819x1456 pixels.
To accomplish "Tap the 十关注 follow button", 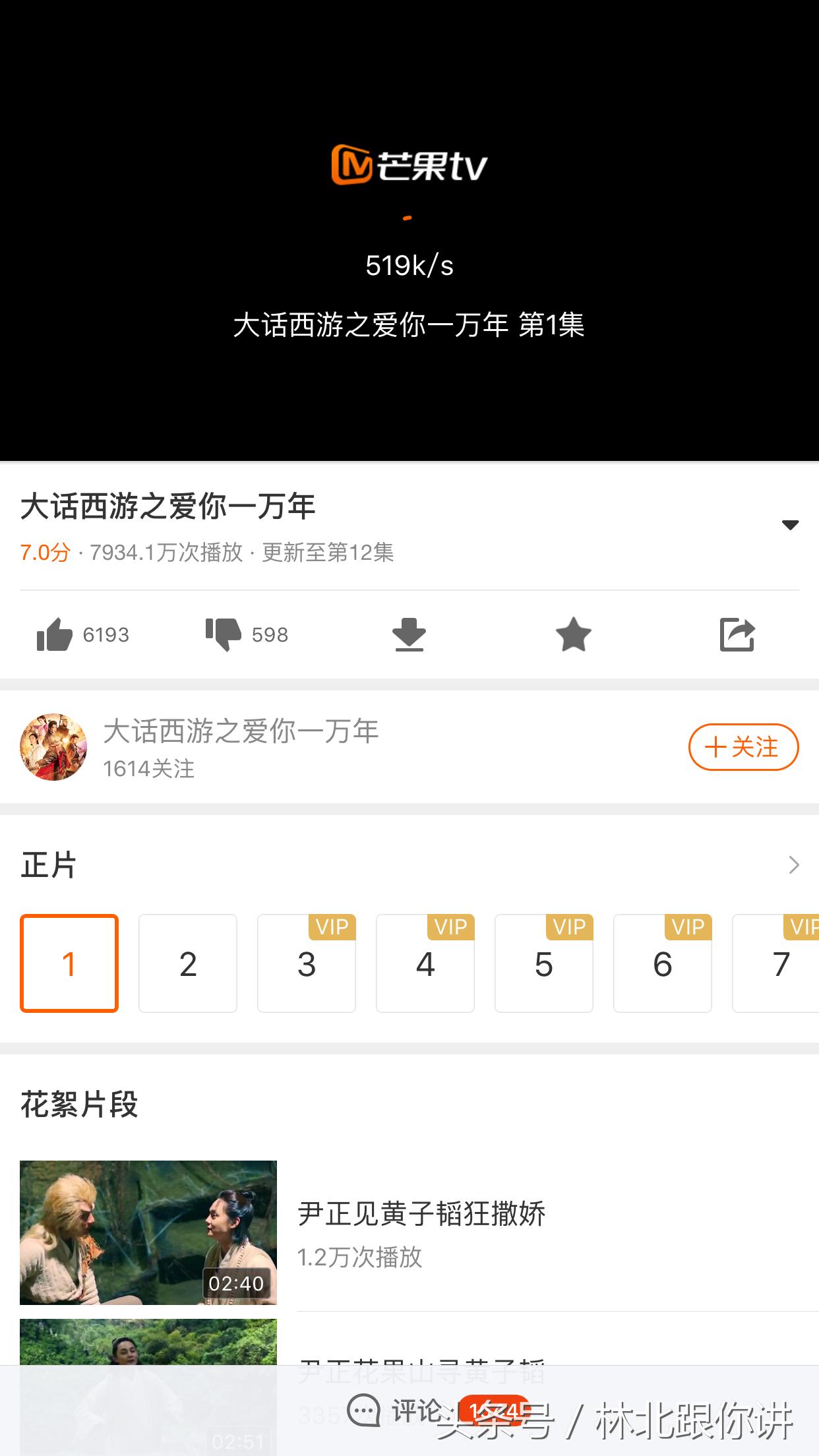I will (743, 747).
